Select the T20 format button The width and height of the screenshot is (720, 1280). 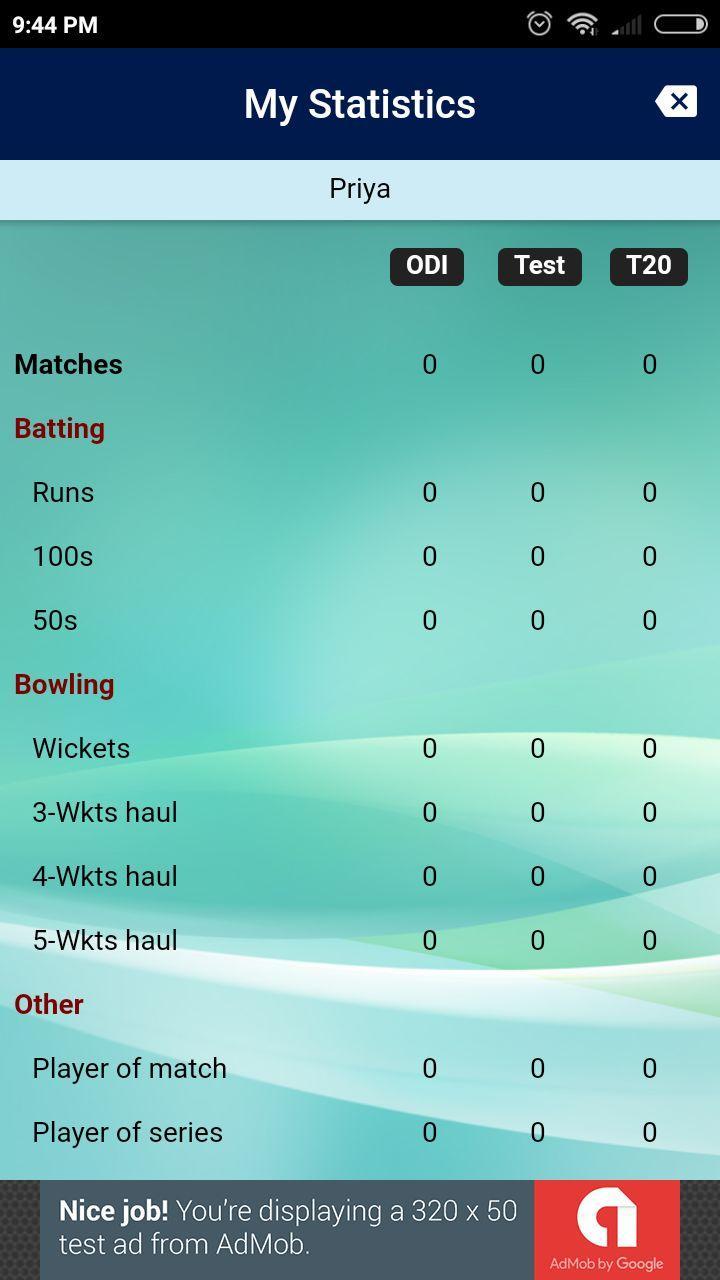[648, 266]
